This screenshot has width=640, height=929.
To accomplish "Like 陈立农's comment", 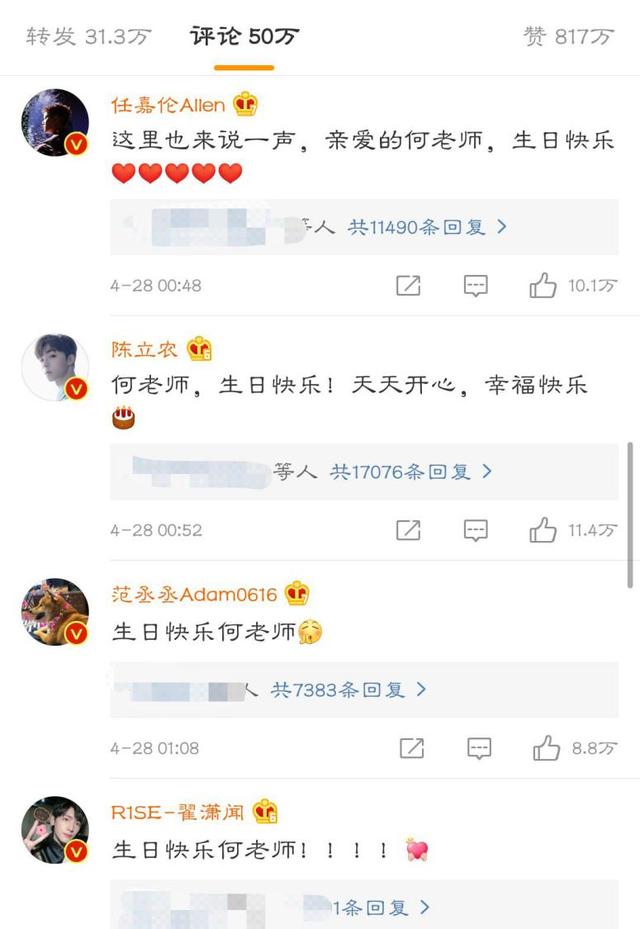I will point(543,530).
